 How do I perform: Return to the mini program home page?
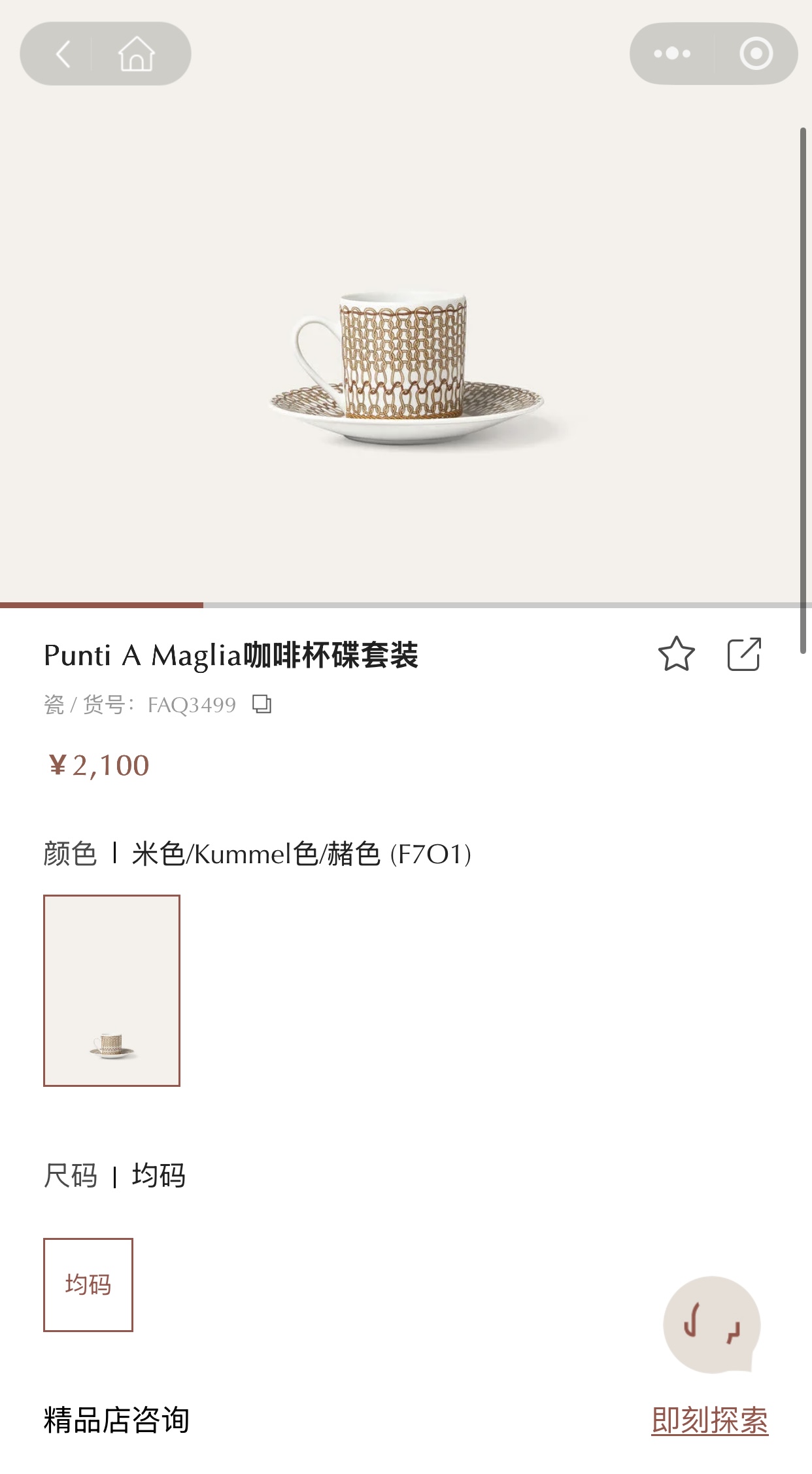137,54
